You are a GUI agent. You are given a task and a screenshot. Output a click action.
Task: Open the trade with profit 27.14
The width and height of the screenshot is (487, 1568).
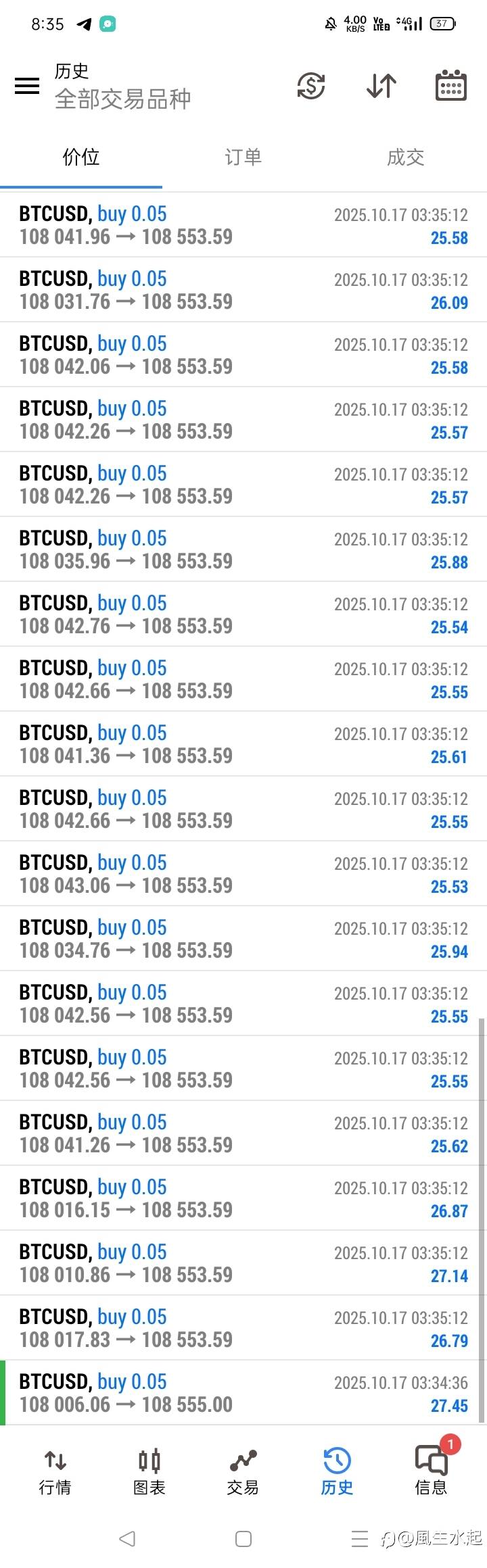(x=243, y=1263)
